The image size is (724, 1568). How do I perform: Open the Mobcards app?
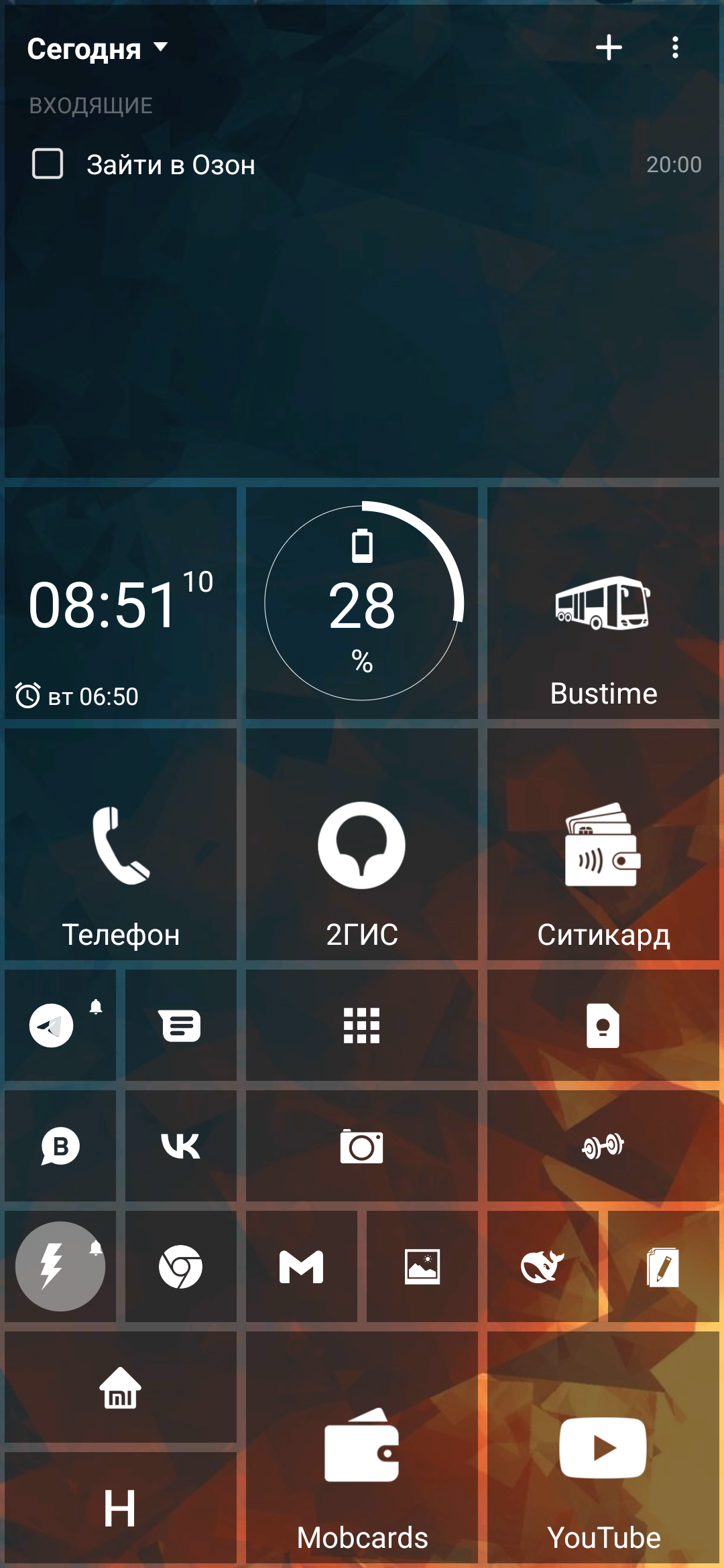click(x=362, y=1447)
